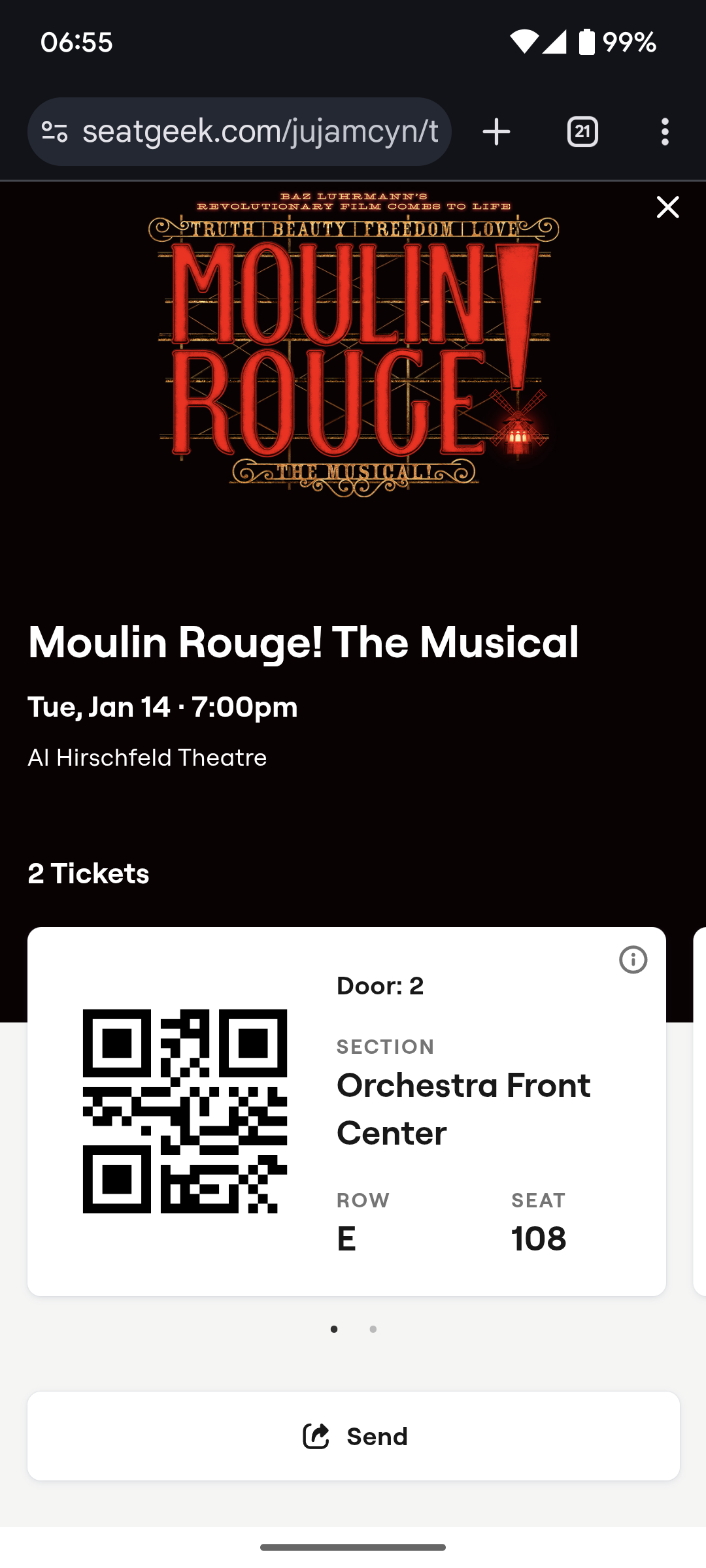Open the tab switcher showing 21
This screenshot has width=706, height=1568.
tap(582, 132)
